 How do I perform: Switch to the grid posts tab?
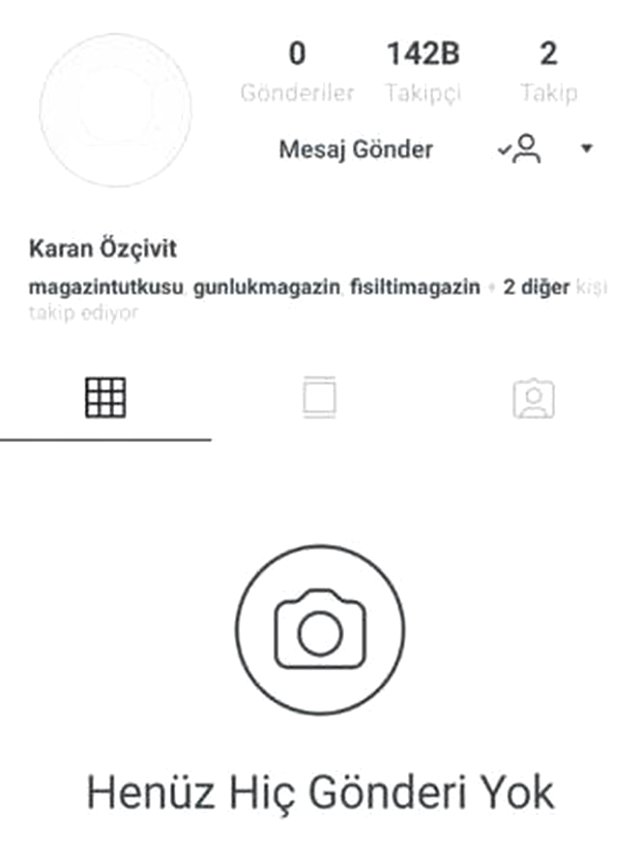point(105,399)
